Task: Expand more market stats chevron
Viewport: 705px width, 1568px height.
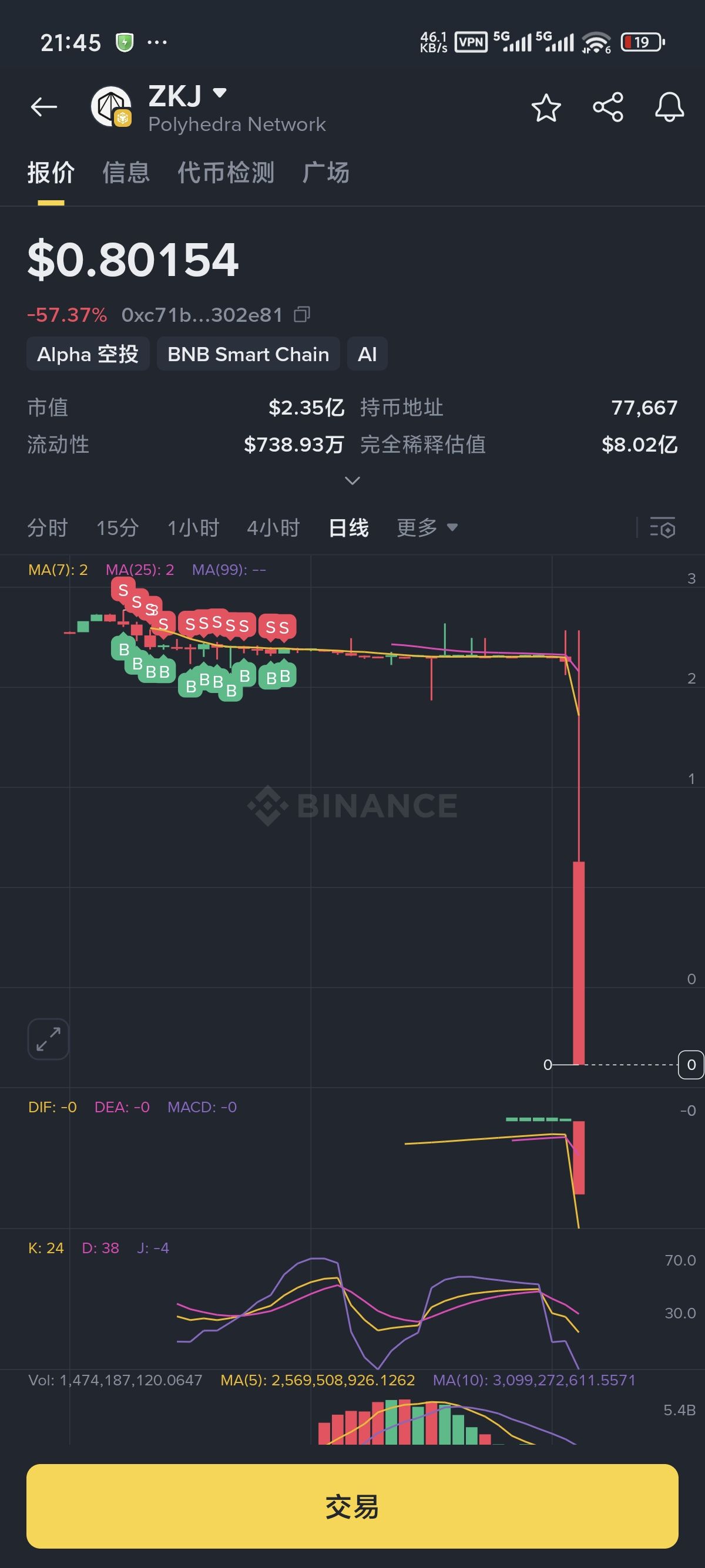Action: pyautogui.click(x=352, y=481)
